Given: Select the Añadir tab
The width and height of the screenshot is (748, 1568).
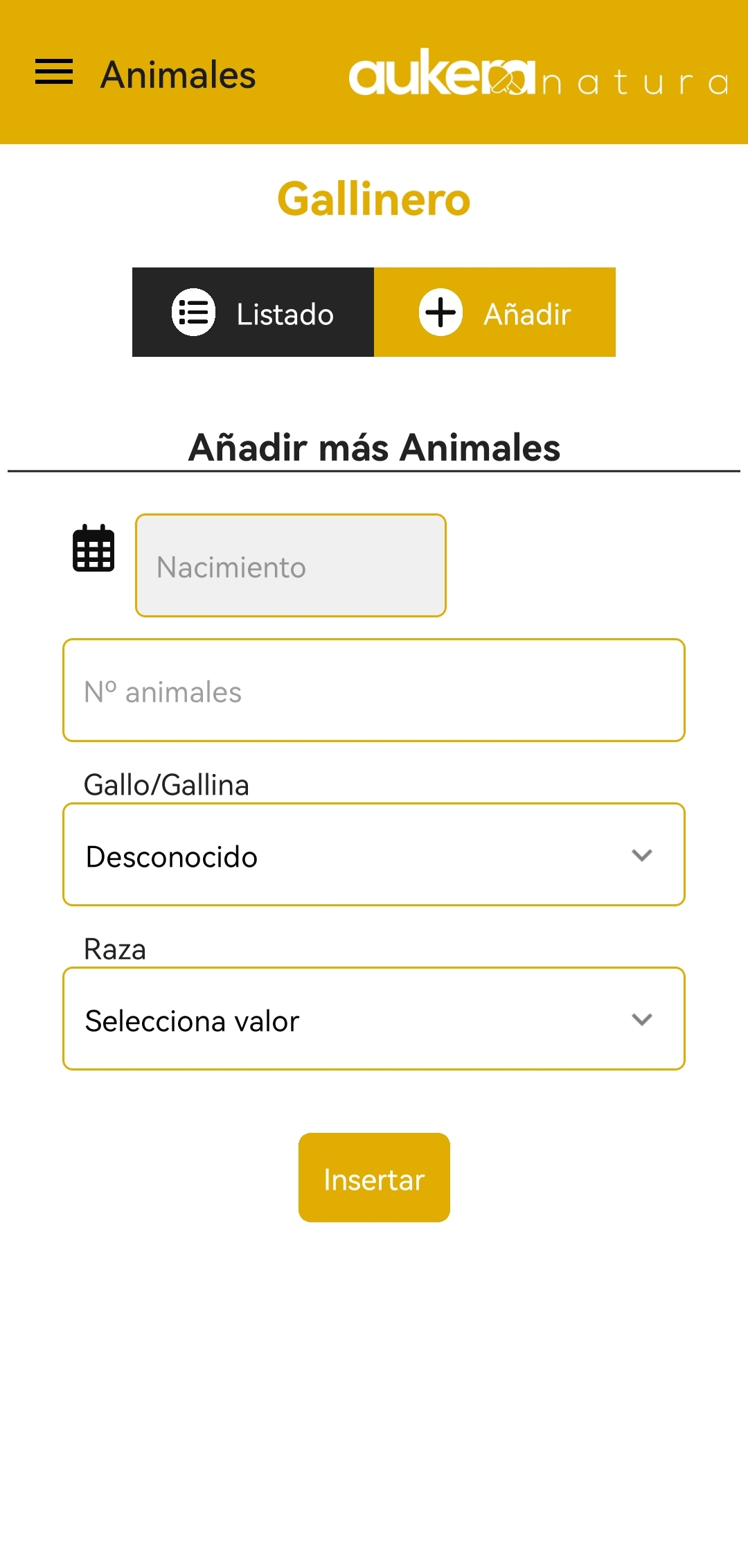Looking at the screenshot, I should coord(495,312).
